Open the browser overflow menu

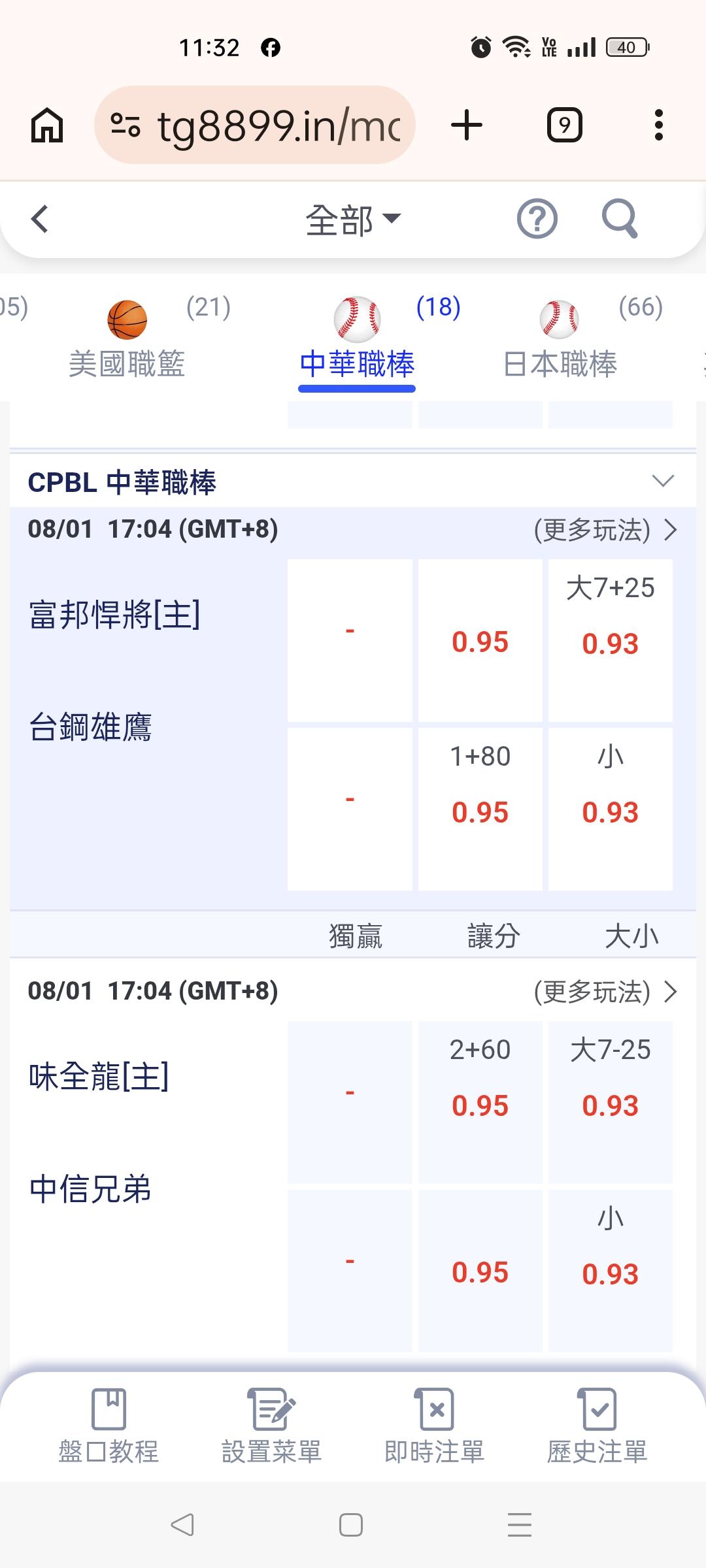coord(658,125)
